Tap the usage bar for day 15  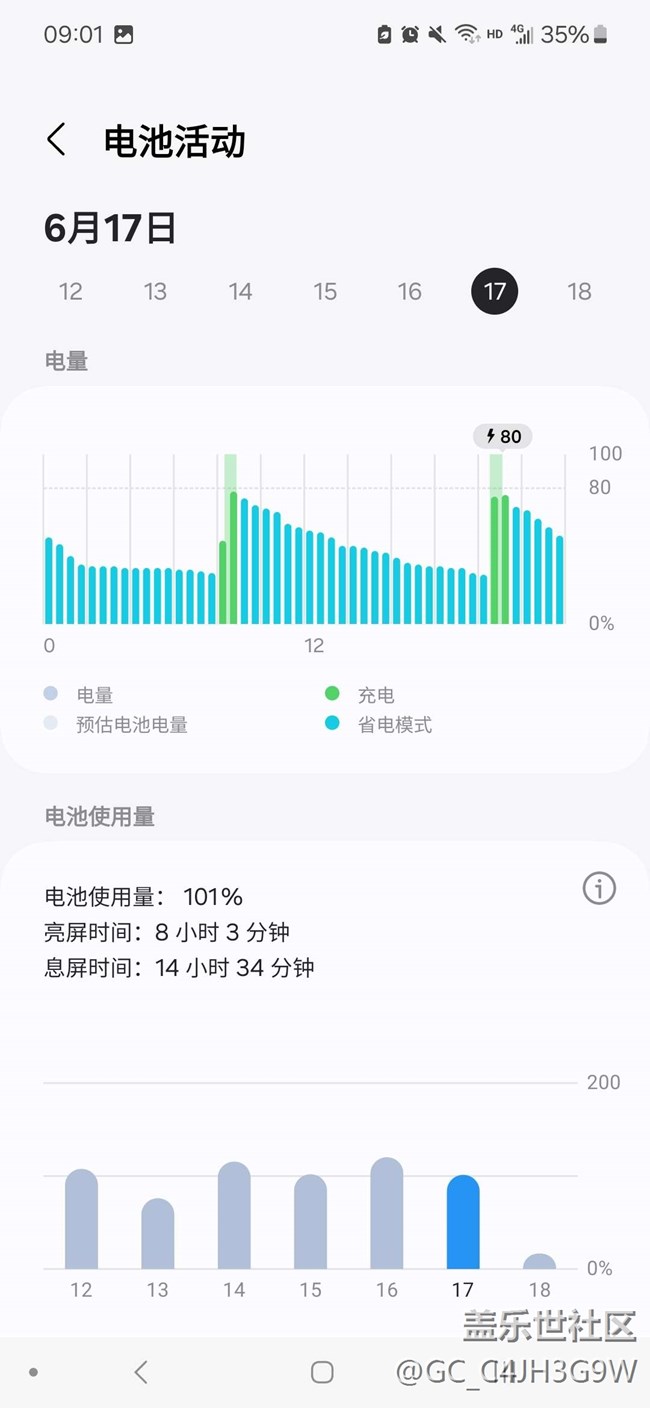(310, 1221)
